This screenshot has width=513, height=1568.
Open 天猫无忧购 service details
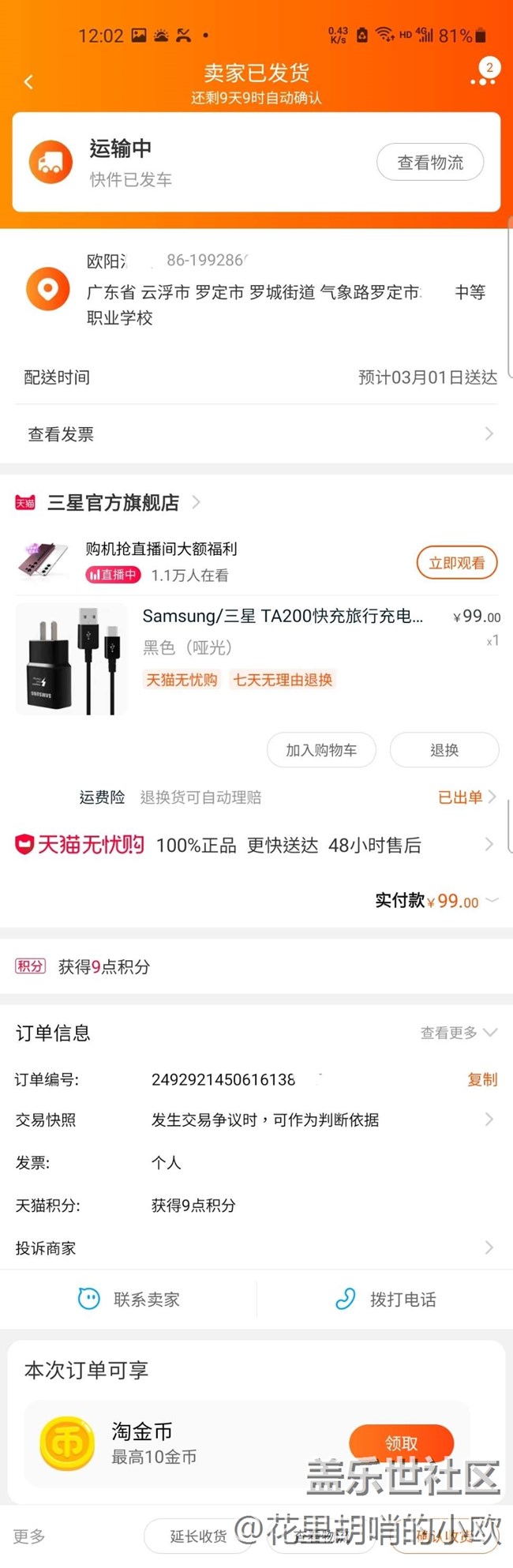tap(256, 846)
